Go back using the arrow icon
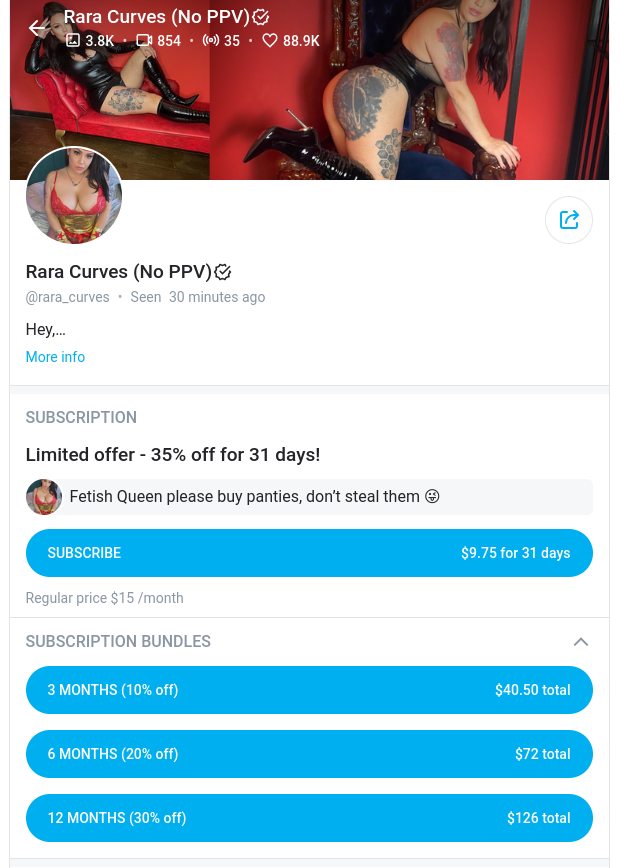 pos(38,28)
